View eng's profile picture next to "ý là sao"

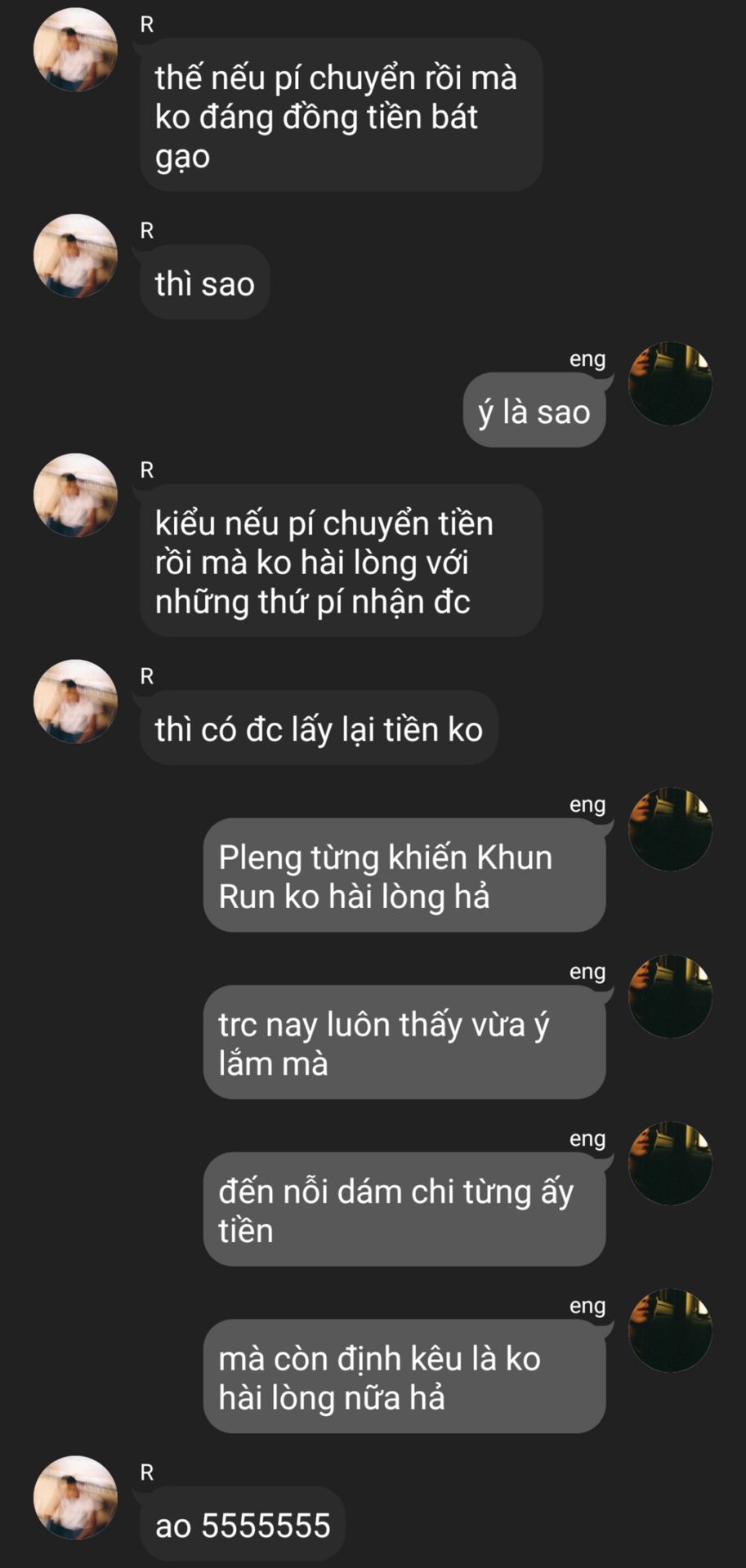coord(670,384)
